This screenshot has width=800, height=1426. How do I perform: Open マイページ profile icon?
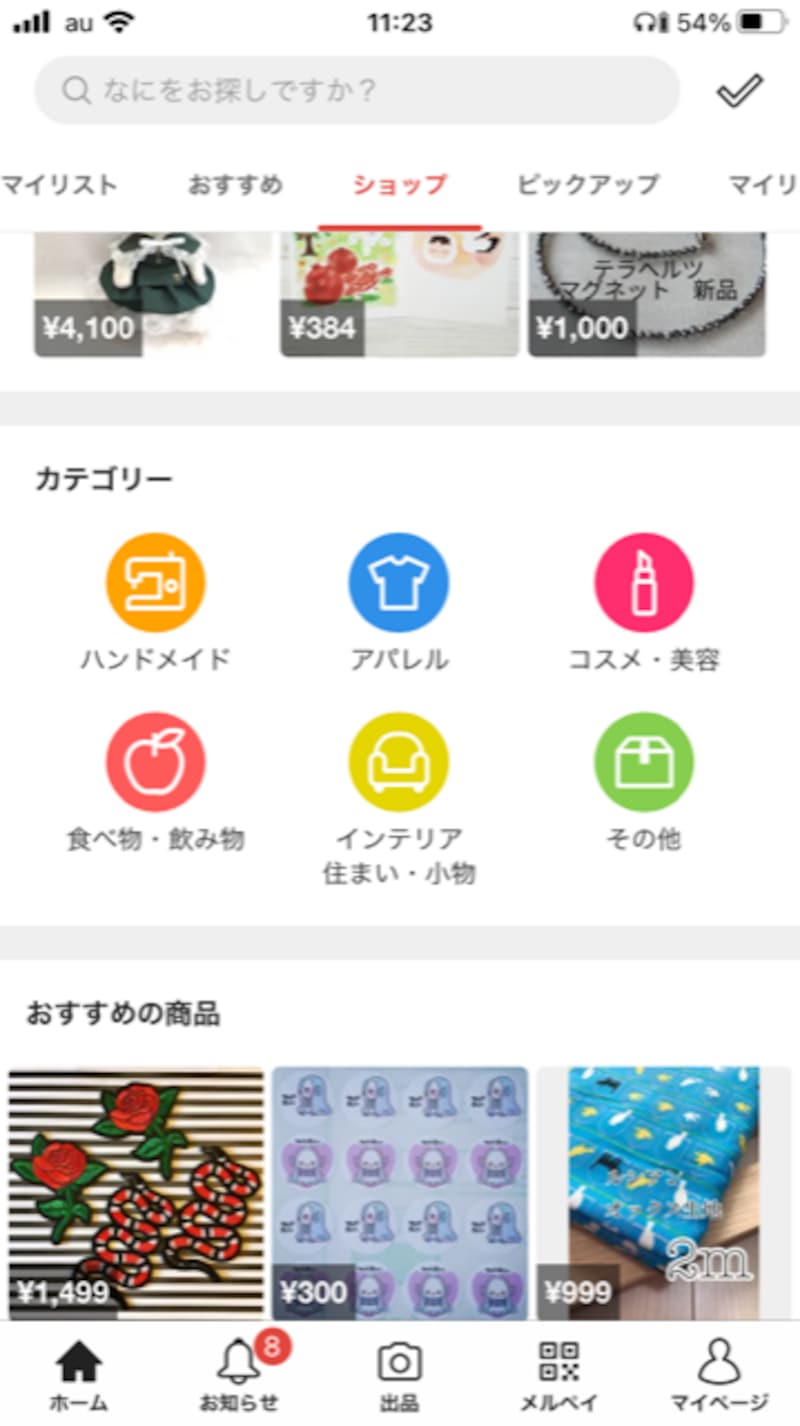coord(718,1360)
